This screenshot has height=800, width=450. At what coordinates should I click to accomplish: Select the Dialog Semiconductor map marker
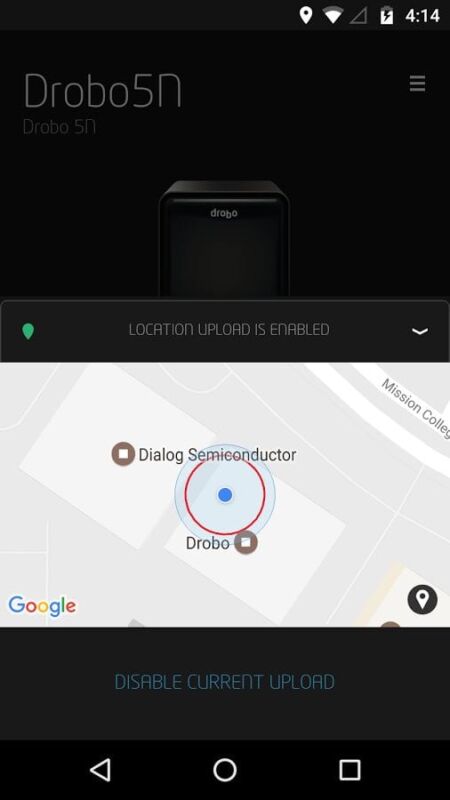[x=123, y=454]
